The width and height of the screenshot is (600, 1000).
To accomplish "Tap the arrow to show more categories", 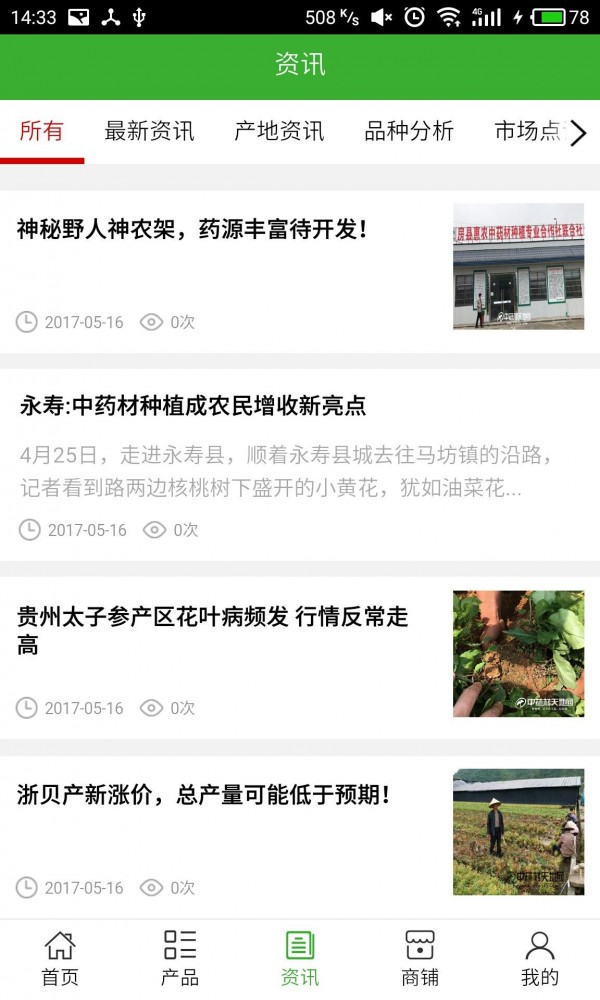I will click(x=578, y=132).
